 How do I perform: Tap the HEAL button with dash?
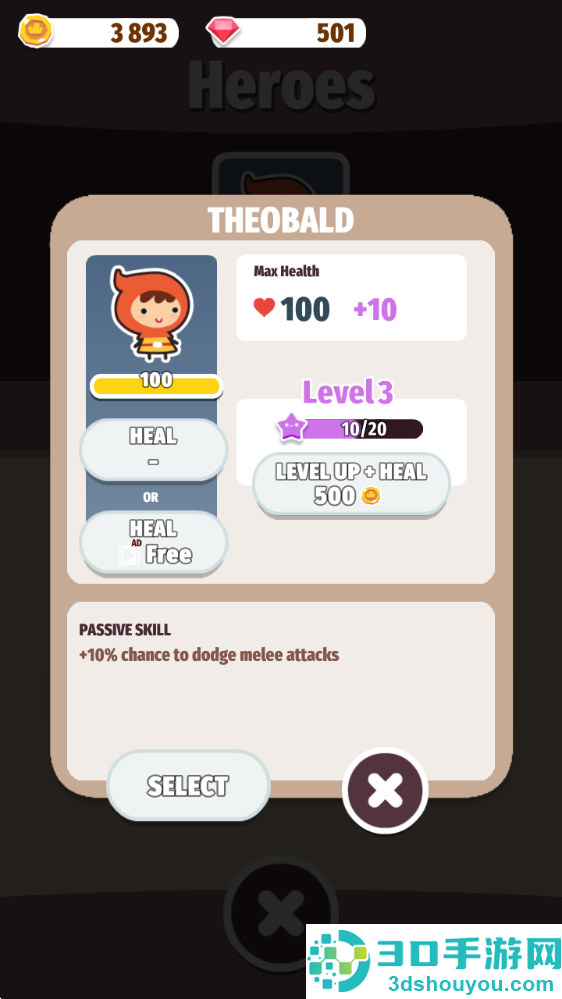[x=154, y=449]
